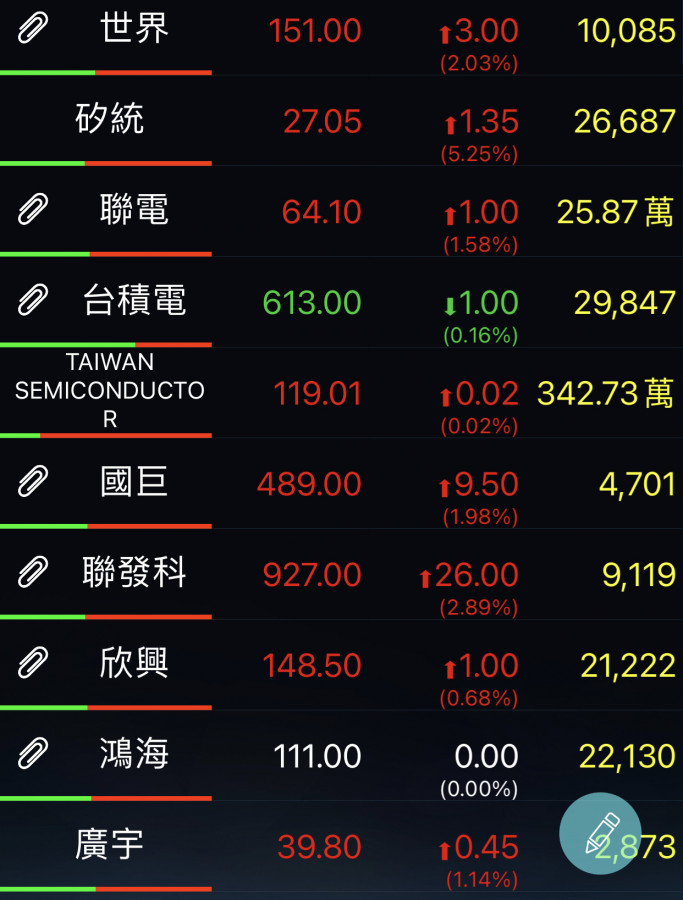Open the 矽統 stock quote

pyautogui.click(x=110, y=120)
